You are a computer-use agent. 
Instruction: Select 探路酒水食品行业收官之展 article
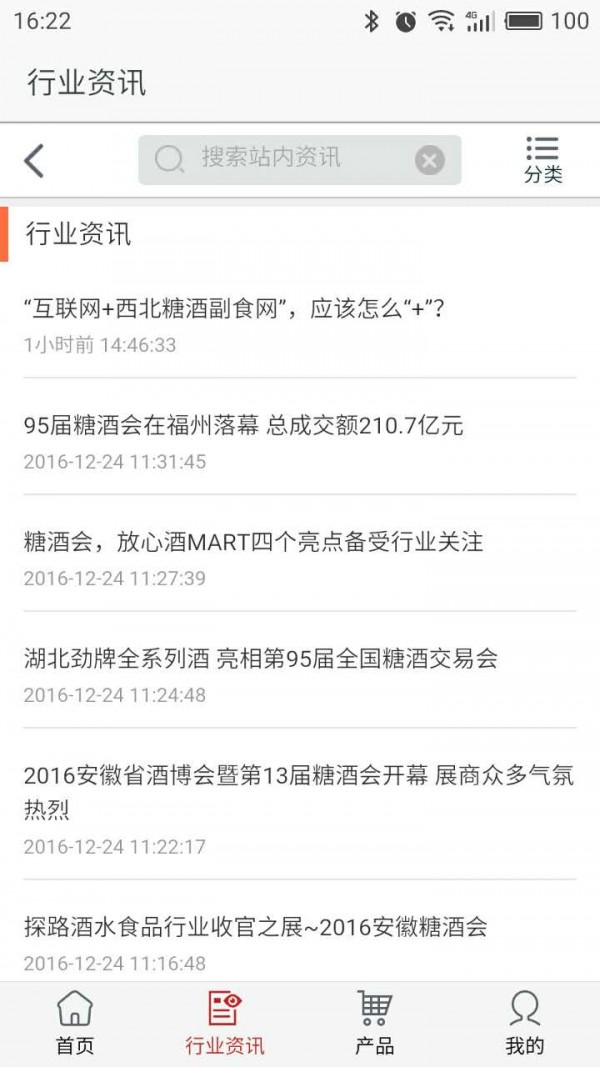tap(255, 926)
